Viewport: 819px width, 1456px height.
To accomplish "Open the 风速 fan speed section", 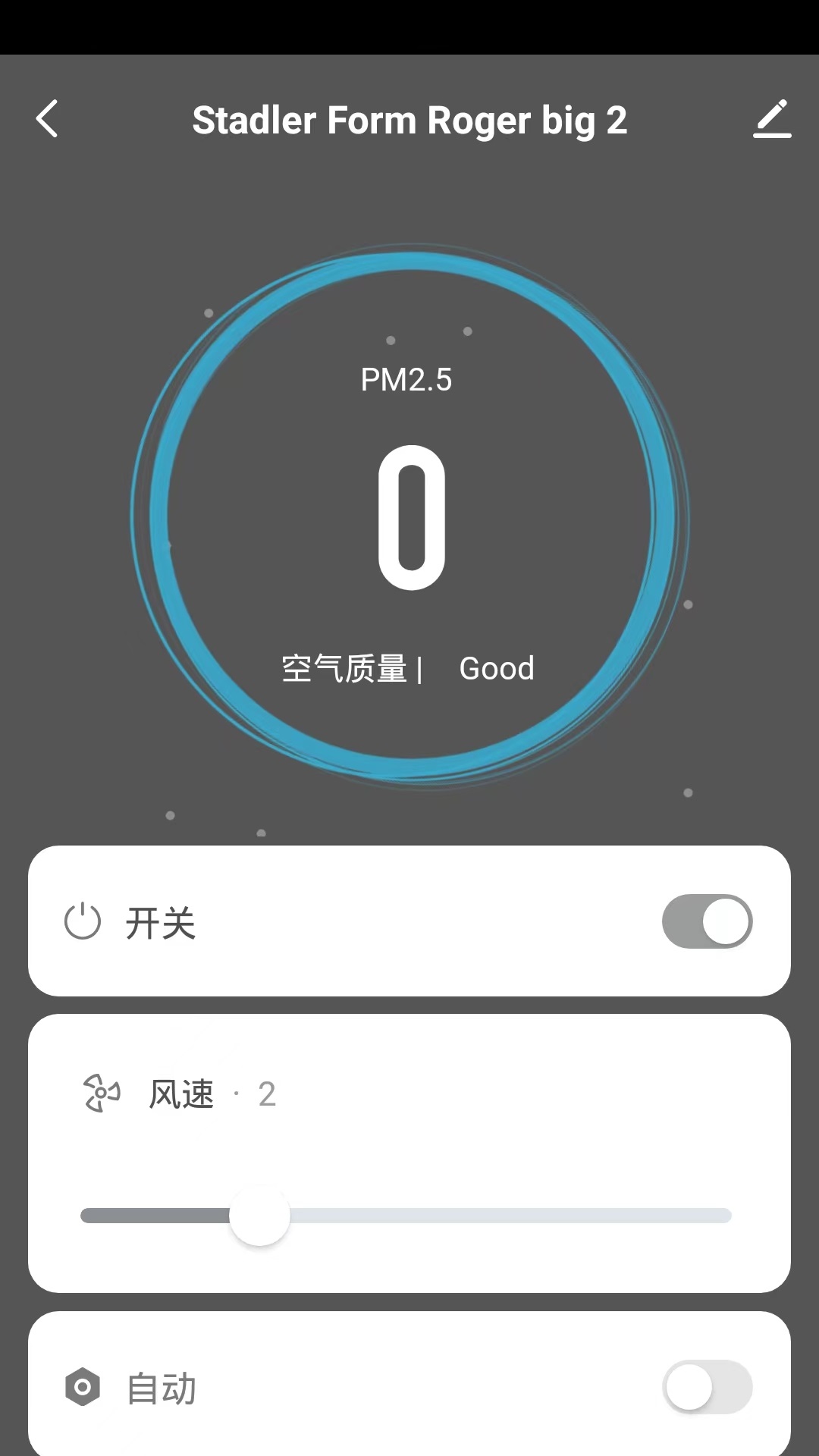I will tap(180, 1093).
